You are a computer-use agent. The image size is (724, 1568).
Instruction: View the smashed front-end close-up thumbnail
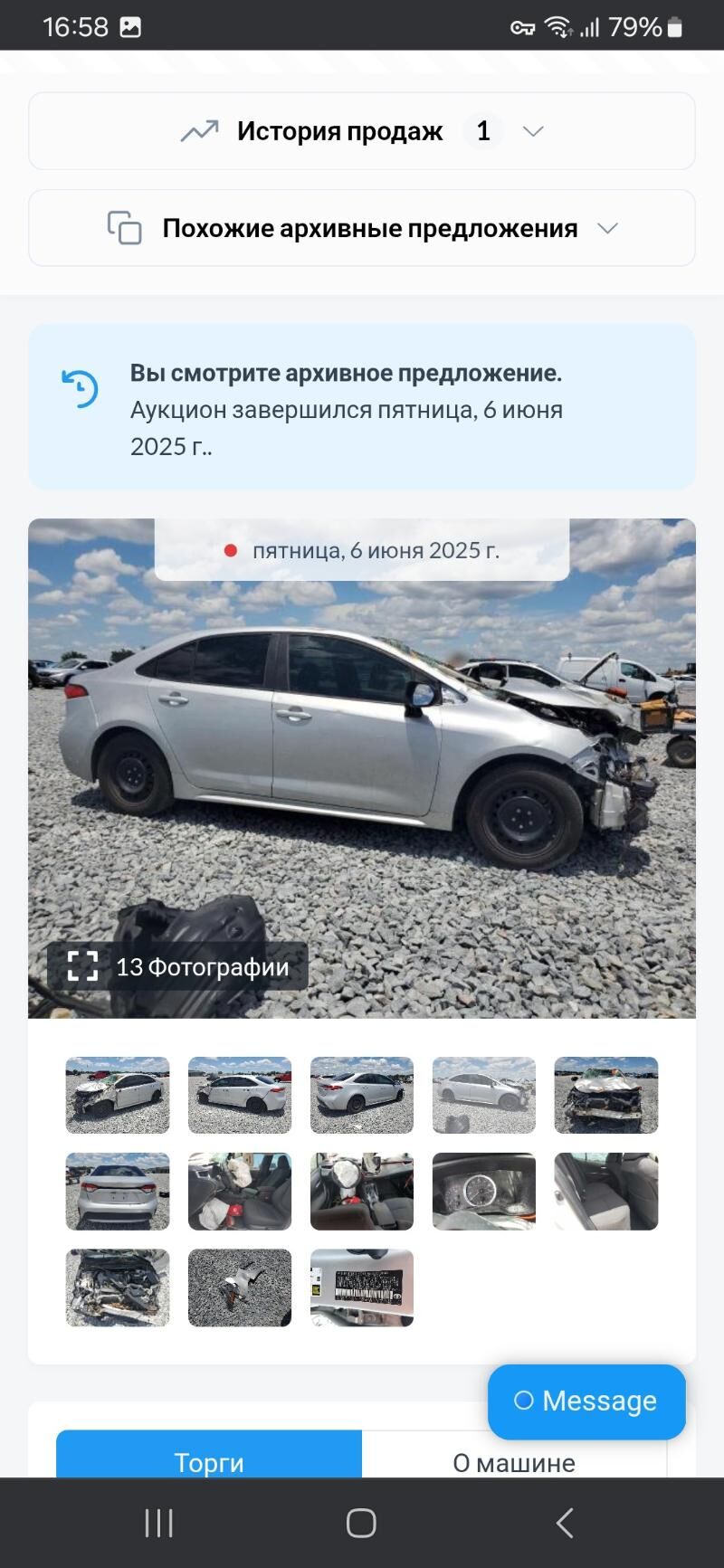click(x=605, y=1095)
